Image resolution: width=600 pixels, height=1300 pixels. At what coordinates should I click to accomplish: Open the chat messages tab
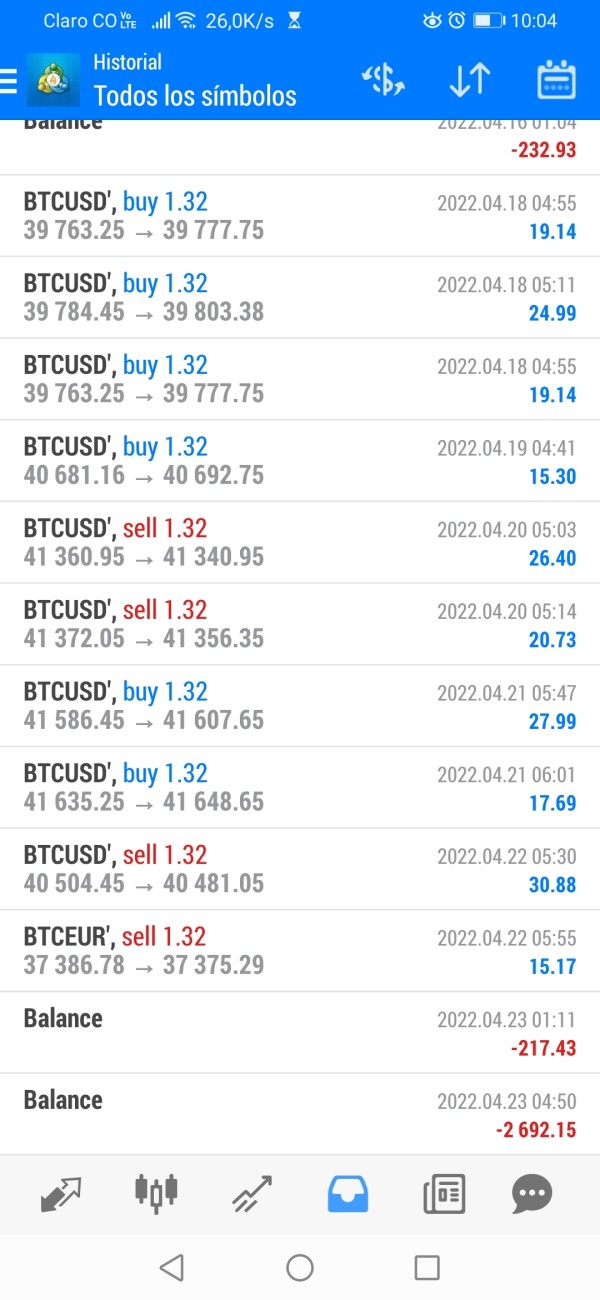(x=533, y=1193)
